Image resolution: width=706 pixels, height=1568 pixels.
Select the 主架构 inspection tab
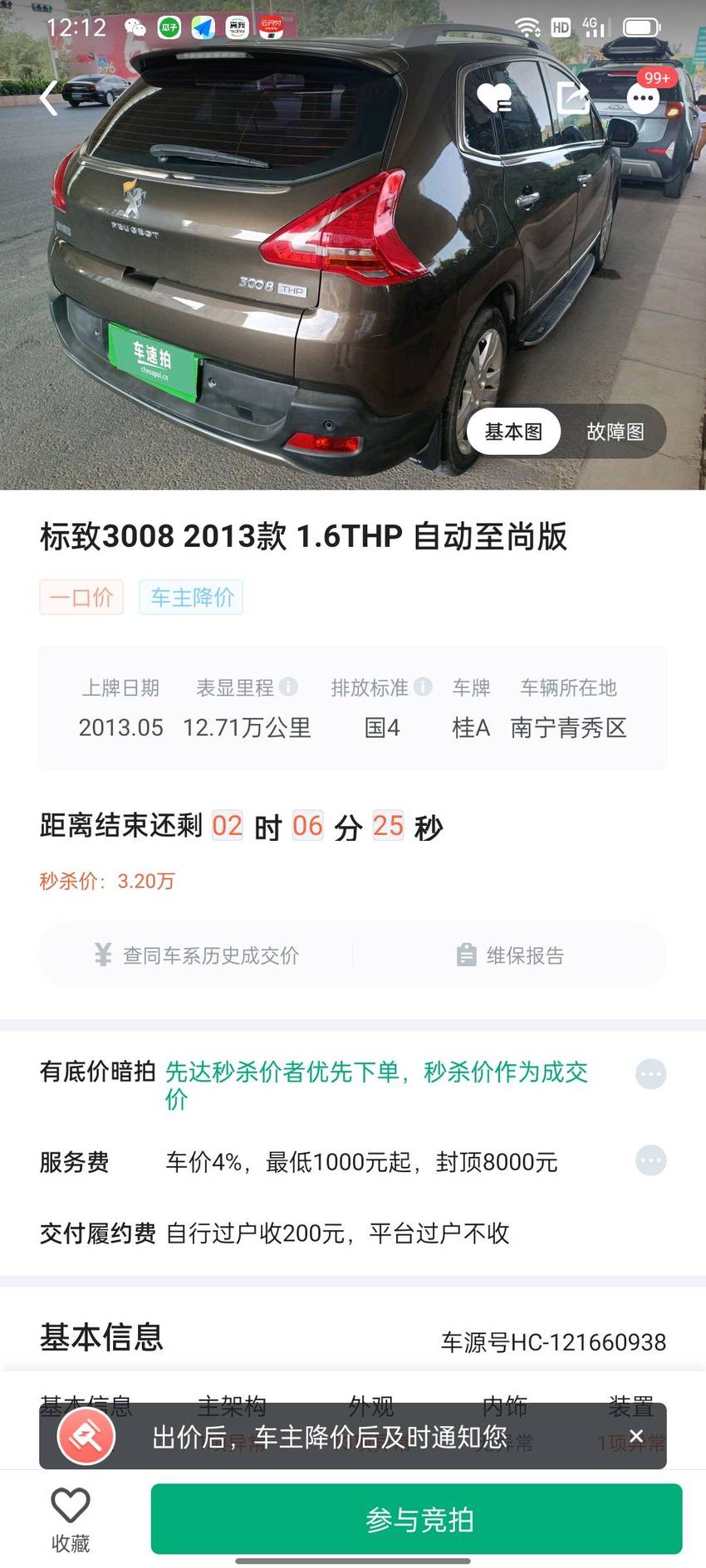point(232,1405)
